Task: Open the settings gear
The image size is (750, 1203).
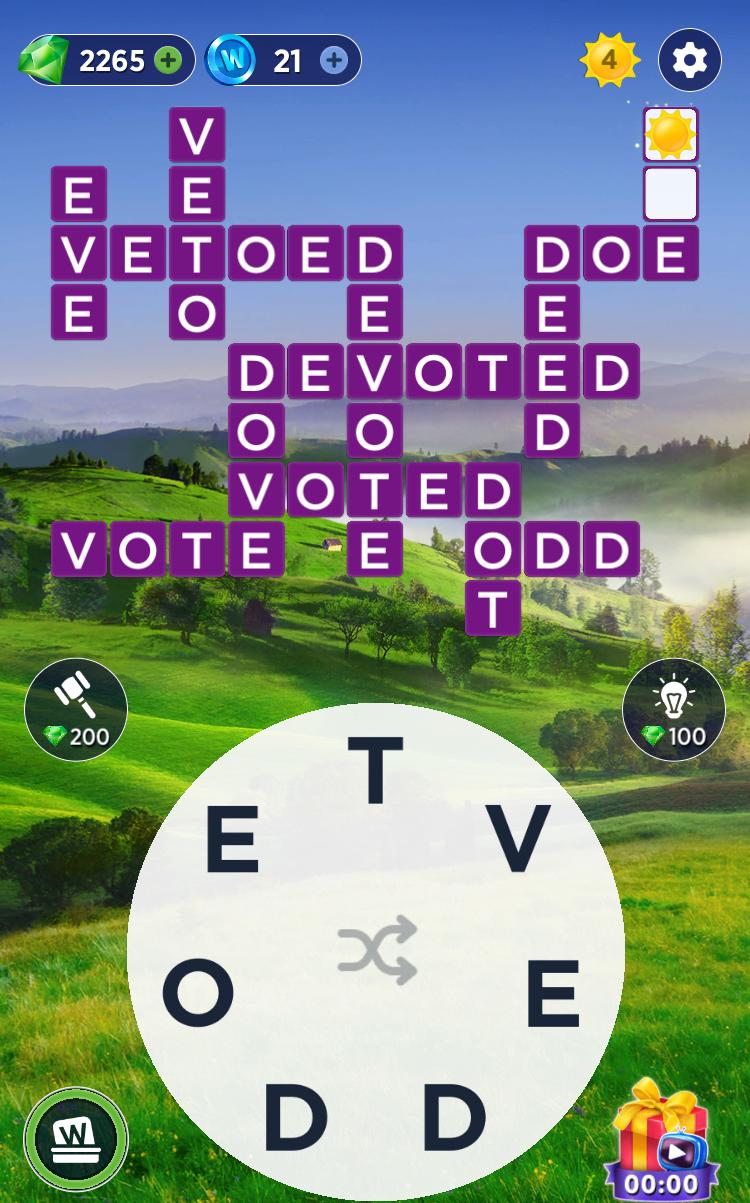Action: (x=689, y=61)
